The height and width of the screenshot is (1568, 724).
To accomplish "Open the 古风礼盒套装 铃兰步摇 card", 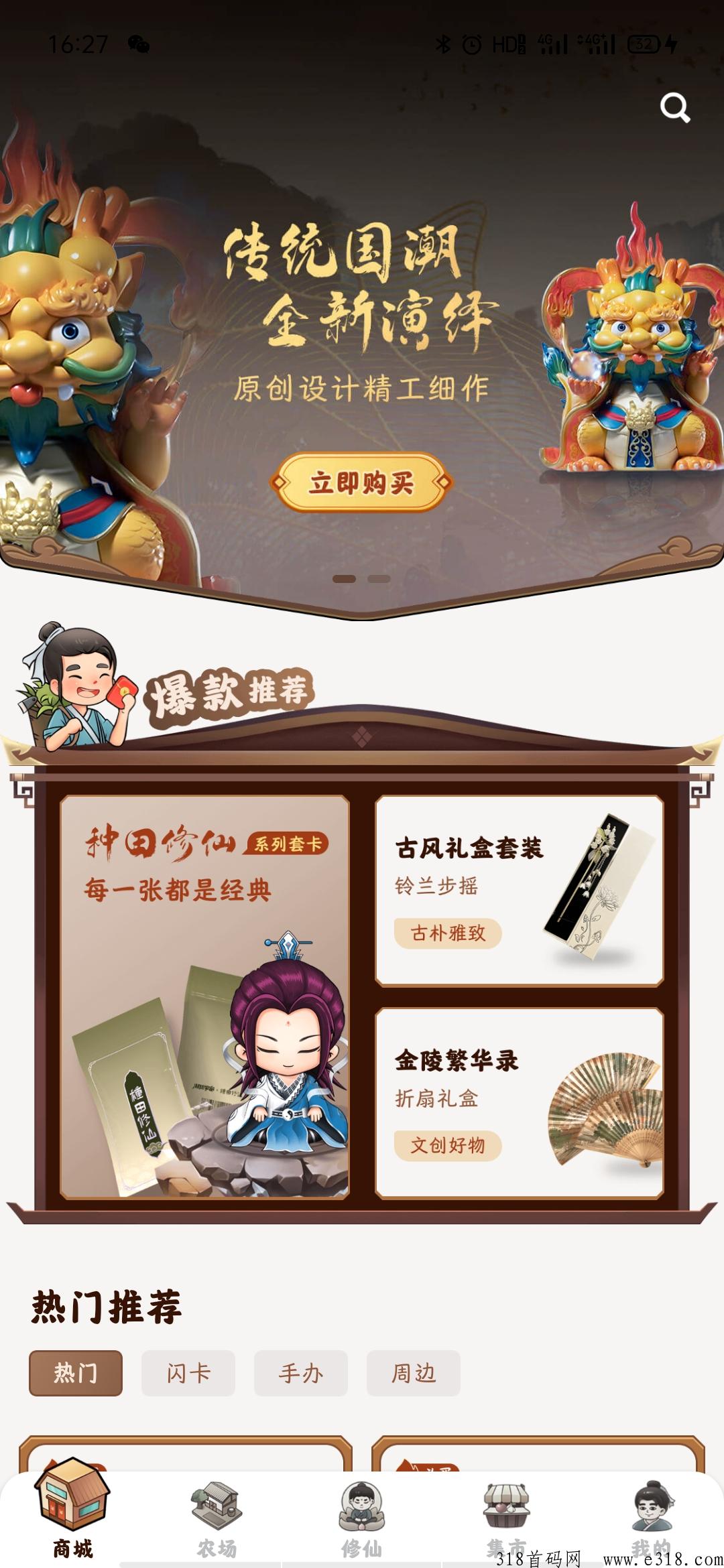I will (520, 891).
